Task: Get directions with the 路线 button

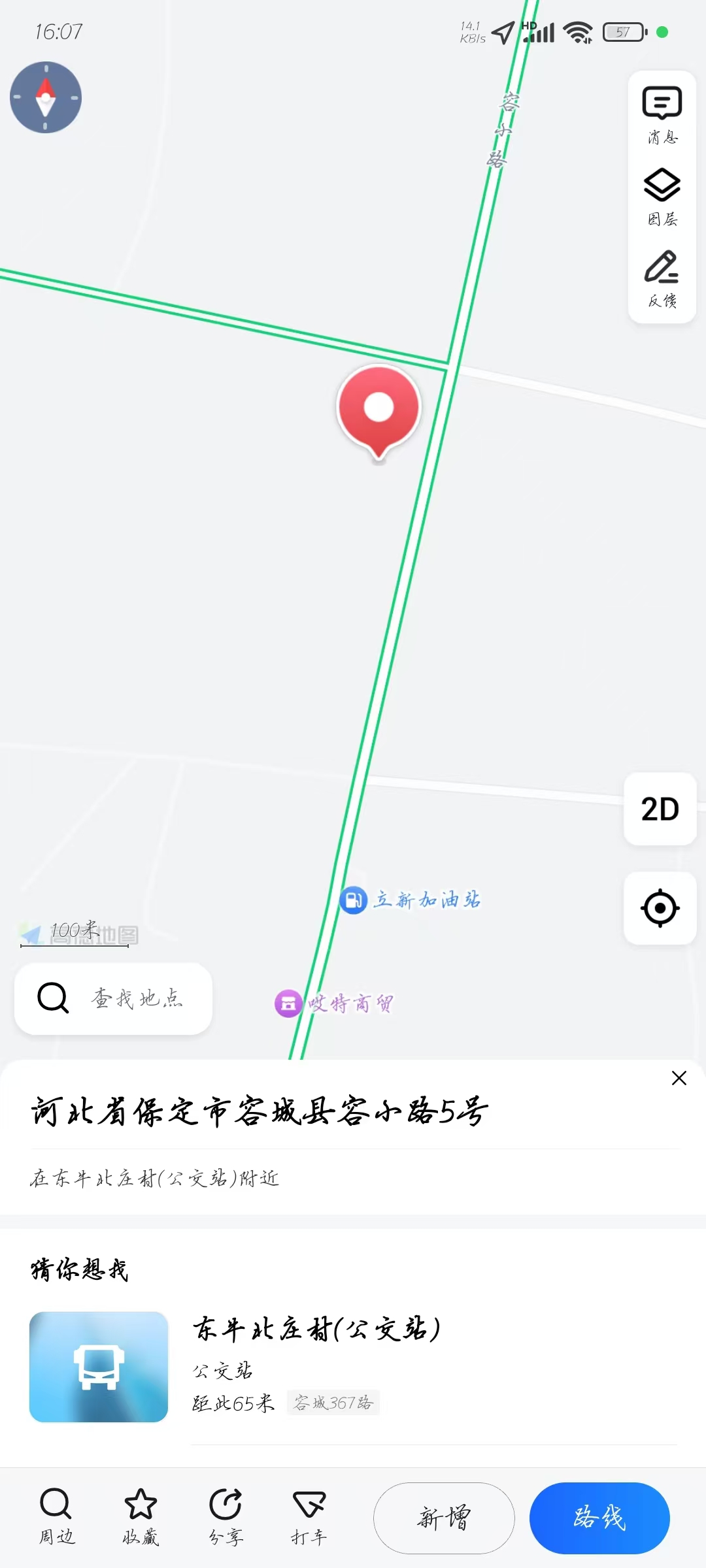Action: click(599, 1518)
